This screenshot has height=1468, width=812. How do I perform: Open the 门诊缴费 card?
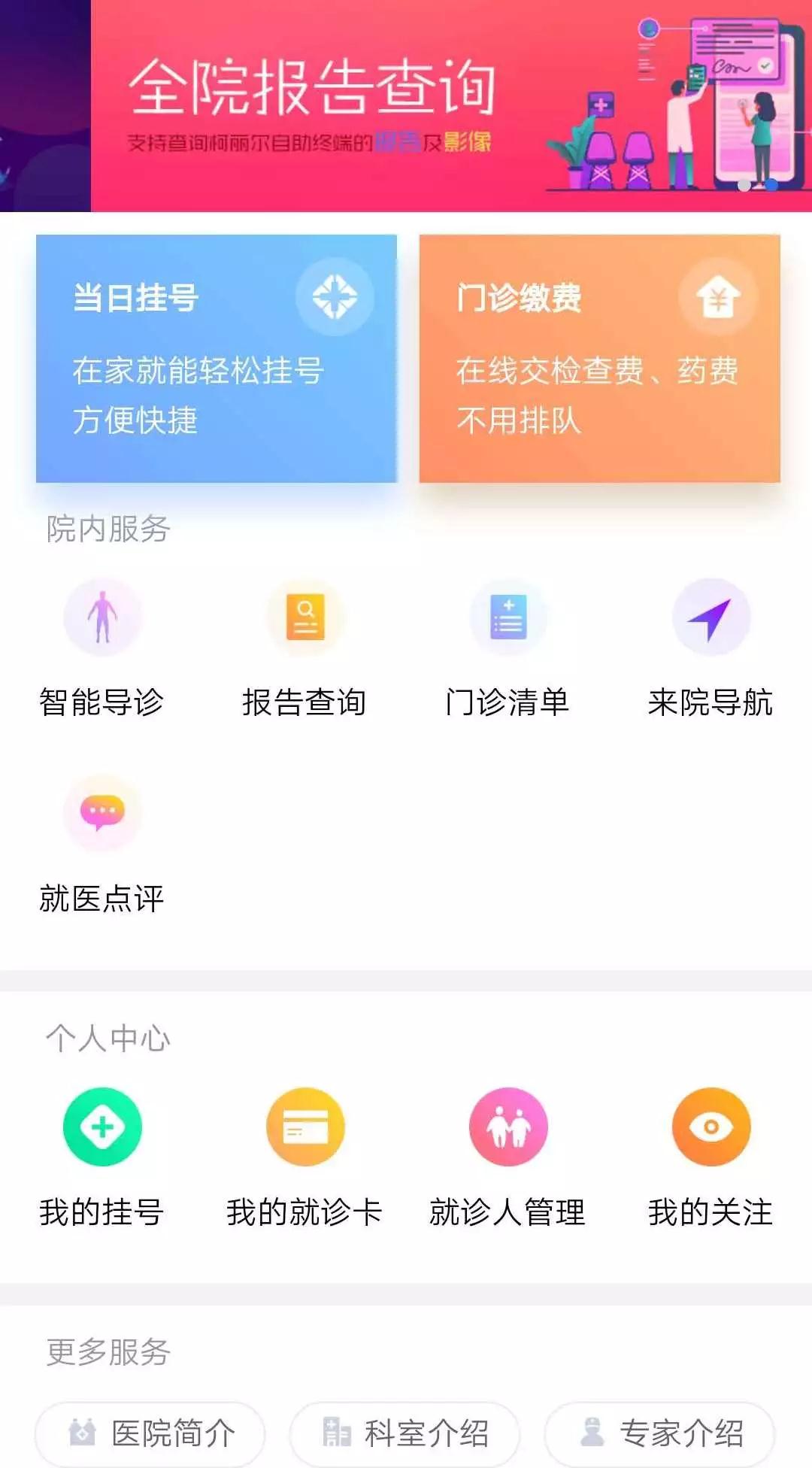click(x=600, y=358)
